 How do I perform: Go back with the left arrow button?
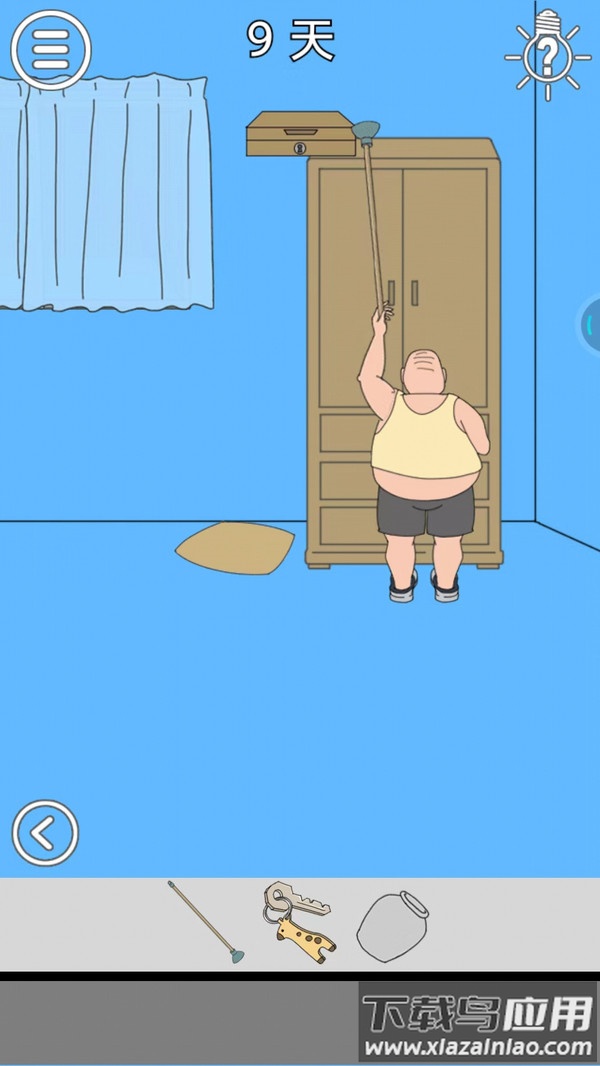tap(45, 833)
